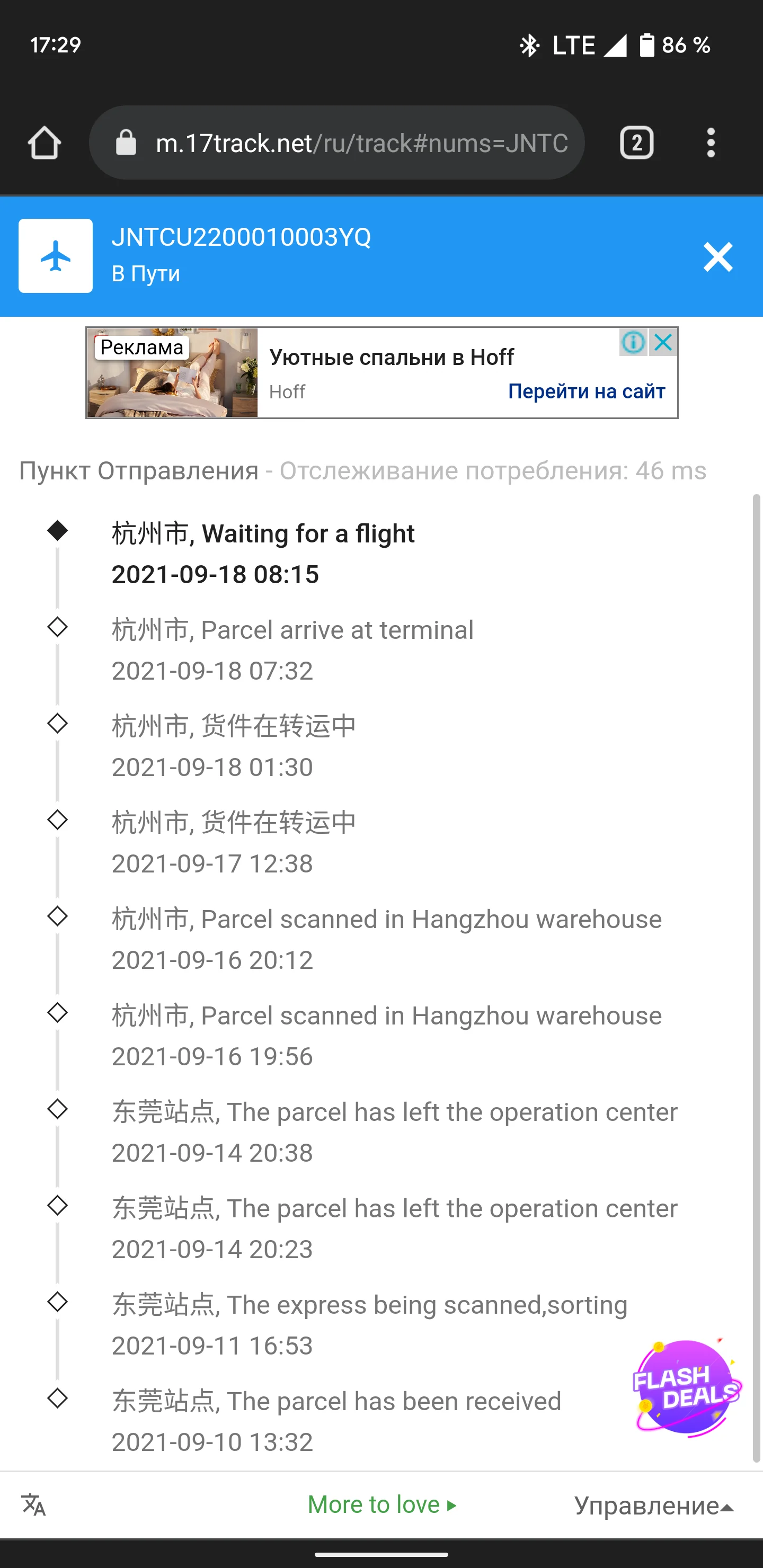Close the JNTCU2200010003YQ tracking panel
This screenshot has height=1568, width=763.
pos(718,257)
